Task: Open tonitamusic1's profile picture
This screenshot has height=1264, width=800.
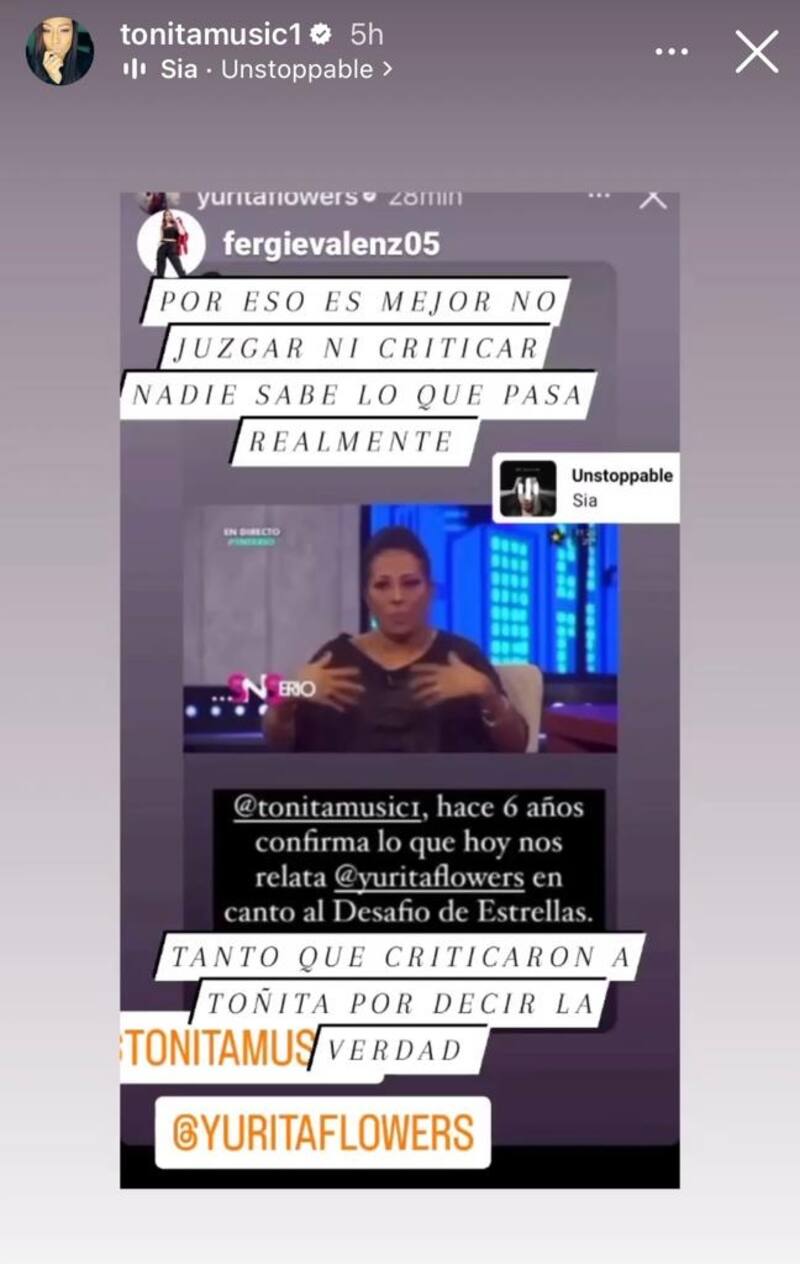Action: pos(60,51)
